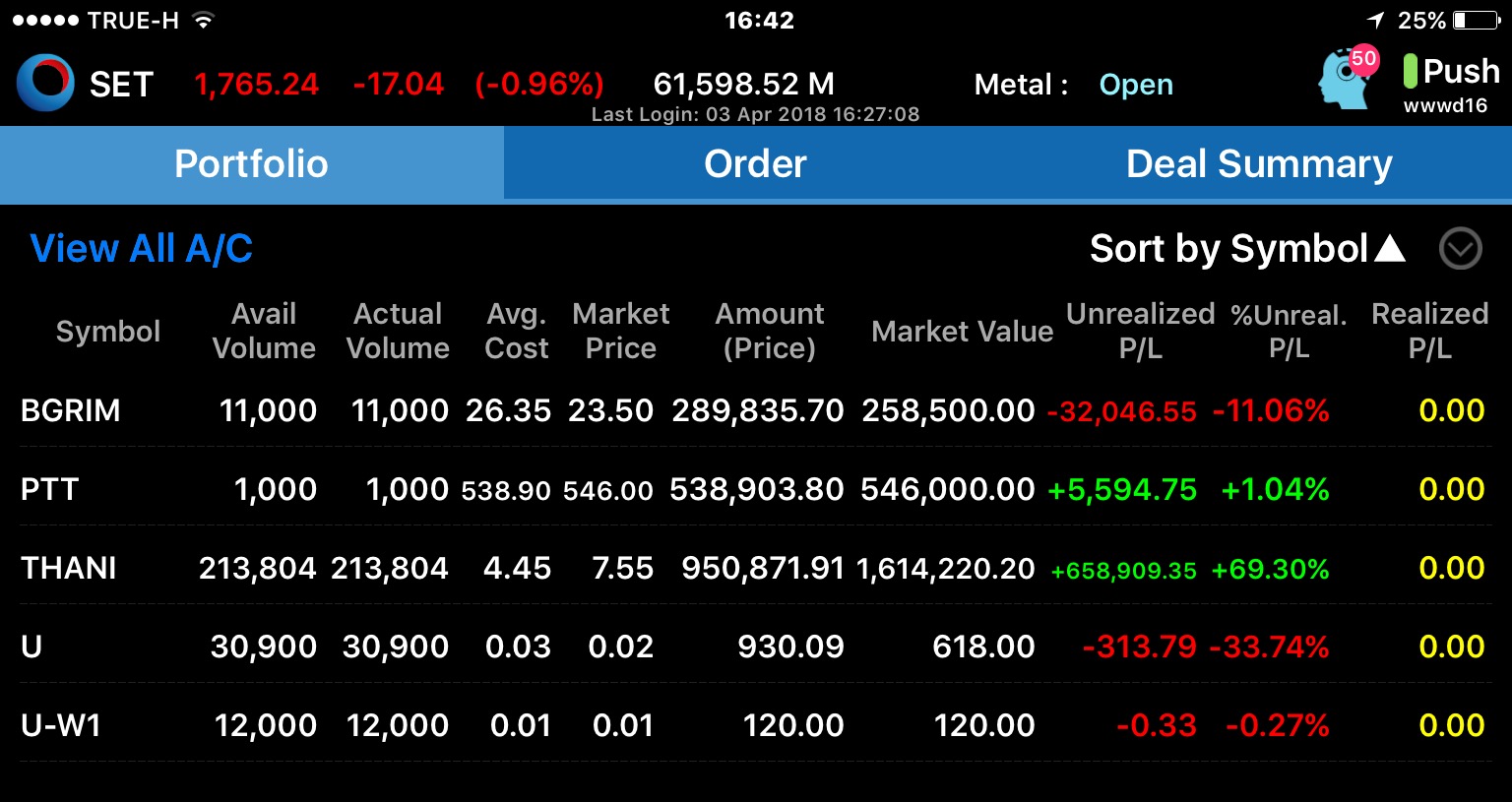Open the head icon with 50 badge
The width and height of the screenshot is (1512, 802).
pyautogui.click(x=1347, y=79)
